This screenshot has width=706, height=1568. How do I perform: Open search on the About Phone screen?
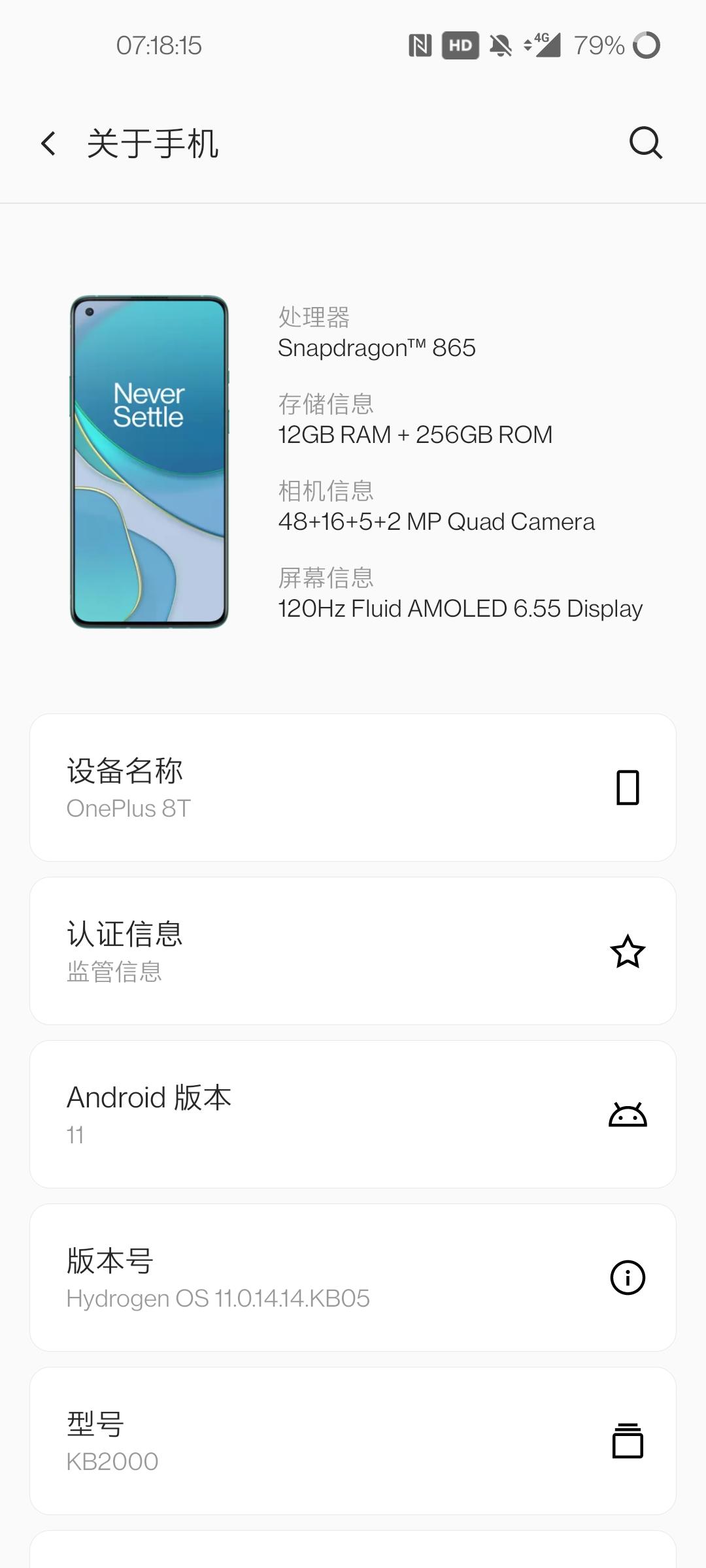click(x=646, y=142)
